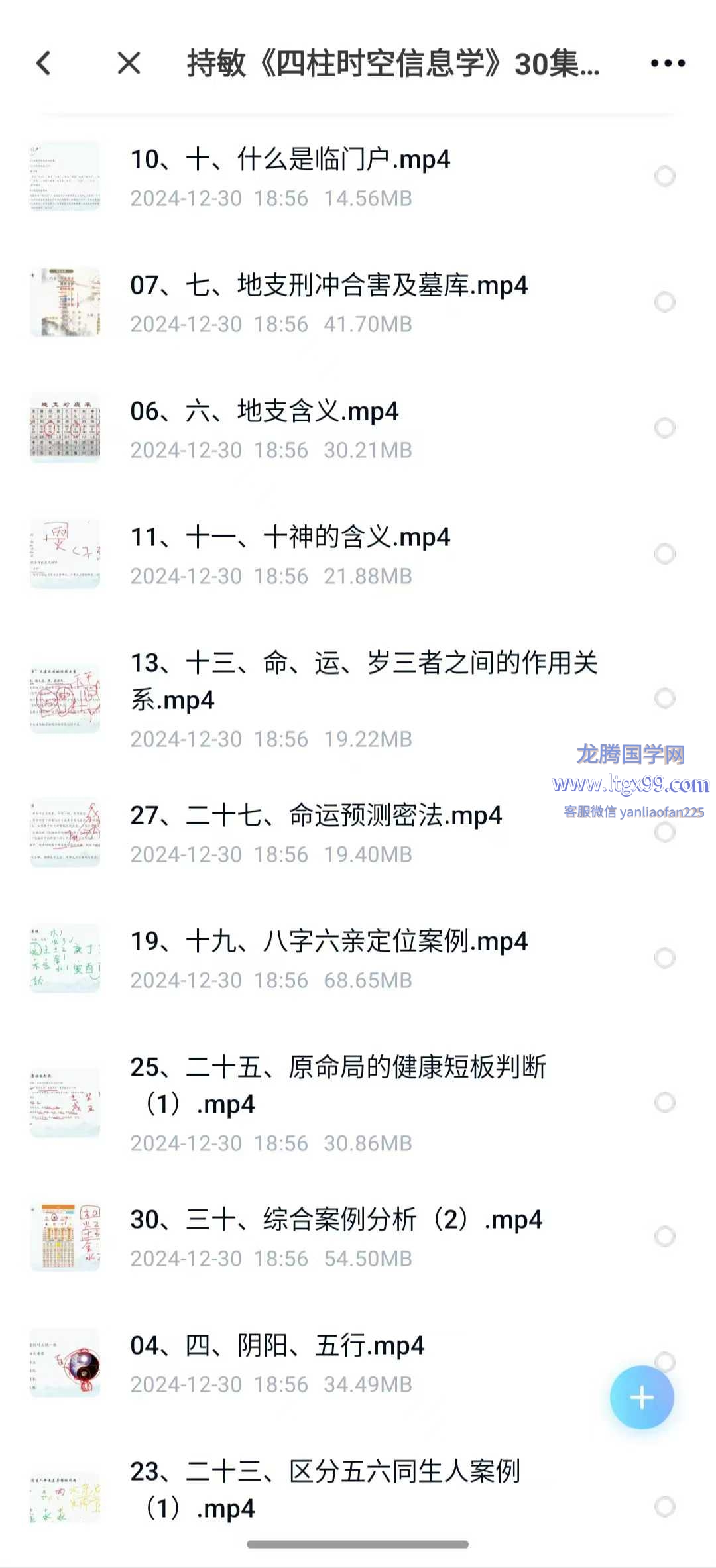
Task: Select the circle for 11、十一、十神的含义.mp4
Action: (664, 553)
